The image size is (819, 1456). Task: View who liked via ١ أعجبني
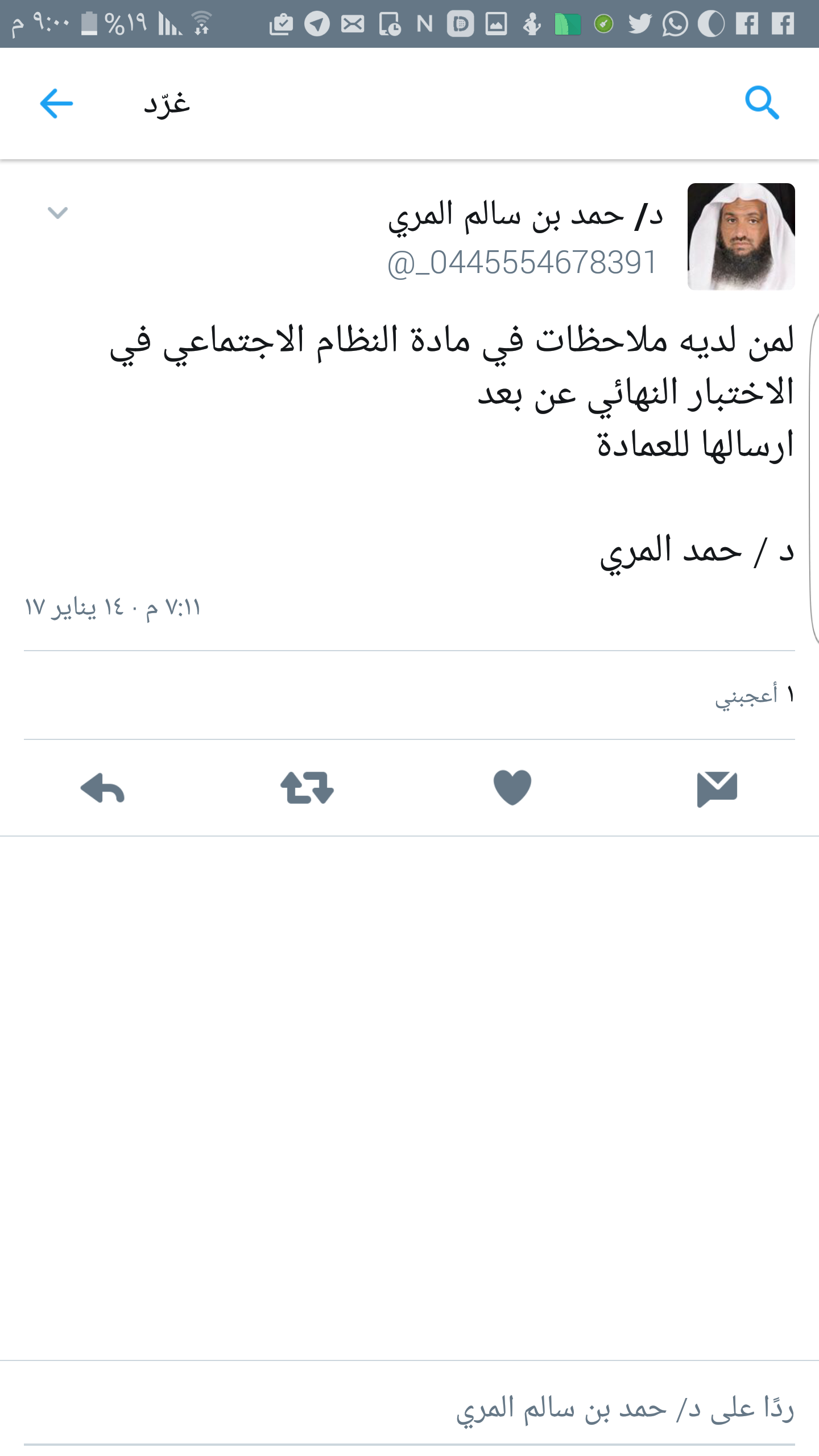tap(754, 695)
